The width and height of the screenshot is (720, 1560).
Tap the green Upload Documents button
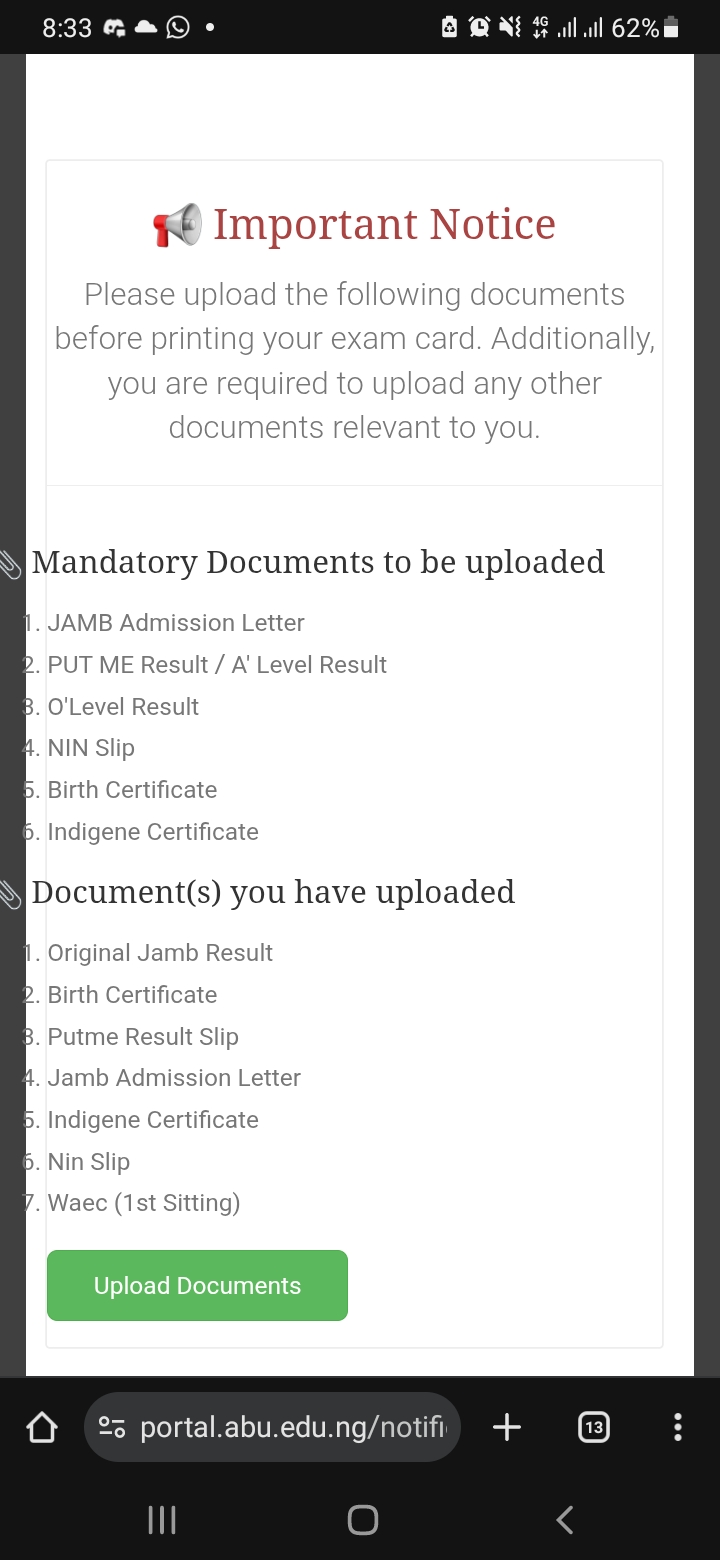197,1285
